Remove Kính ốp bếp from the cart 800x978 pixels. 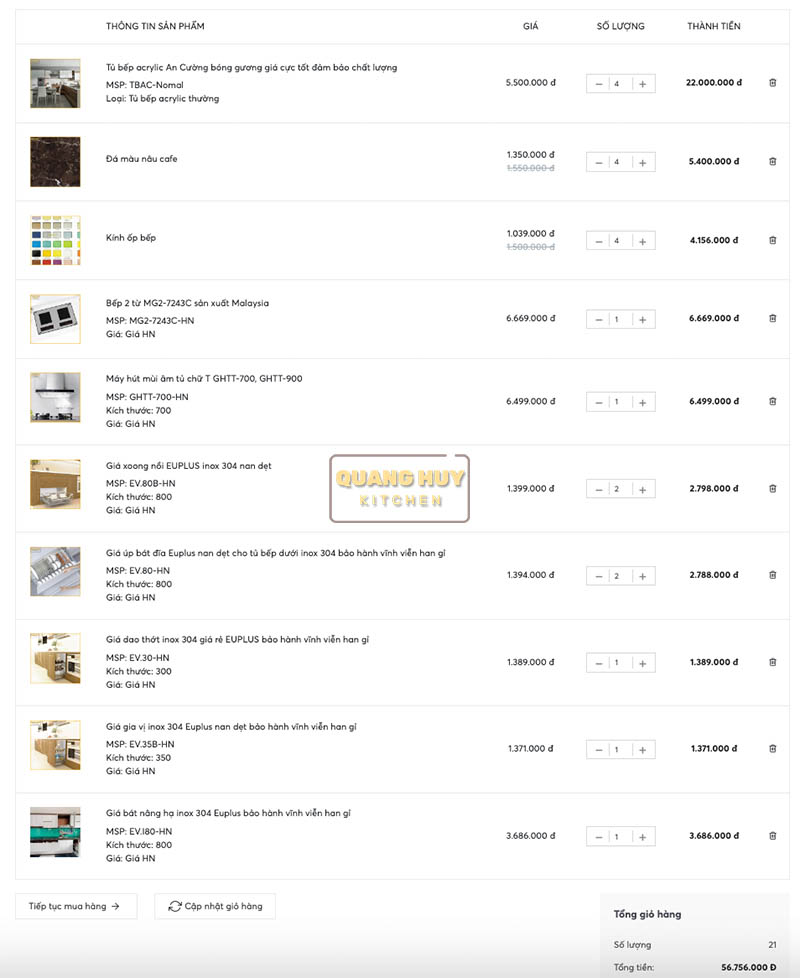pos(772,240)
